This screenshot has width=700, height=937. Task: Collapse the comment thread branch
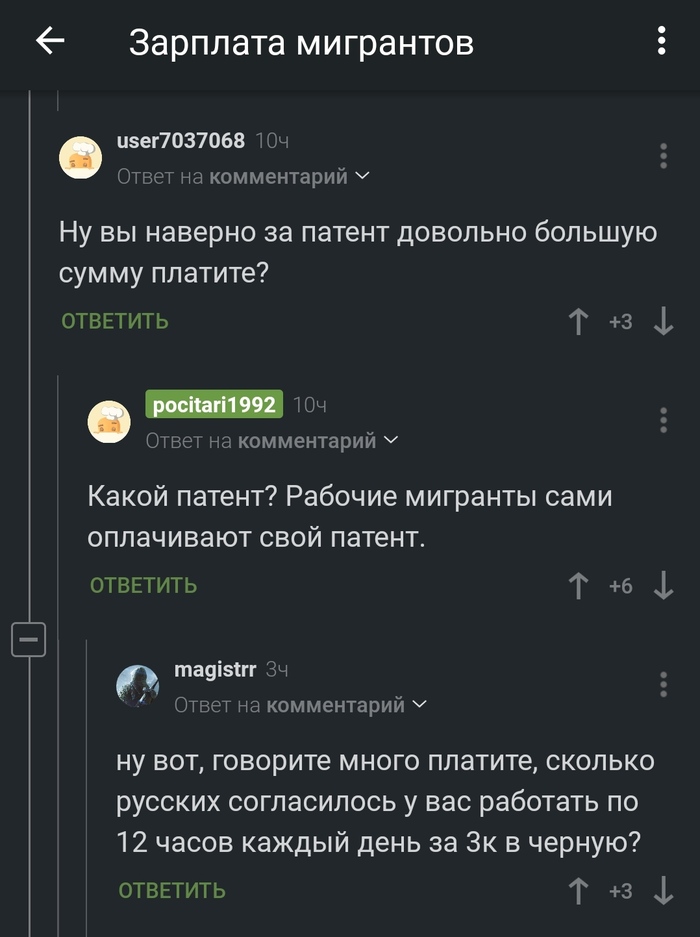click(28, 637)
